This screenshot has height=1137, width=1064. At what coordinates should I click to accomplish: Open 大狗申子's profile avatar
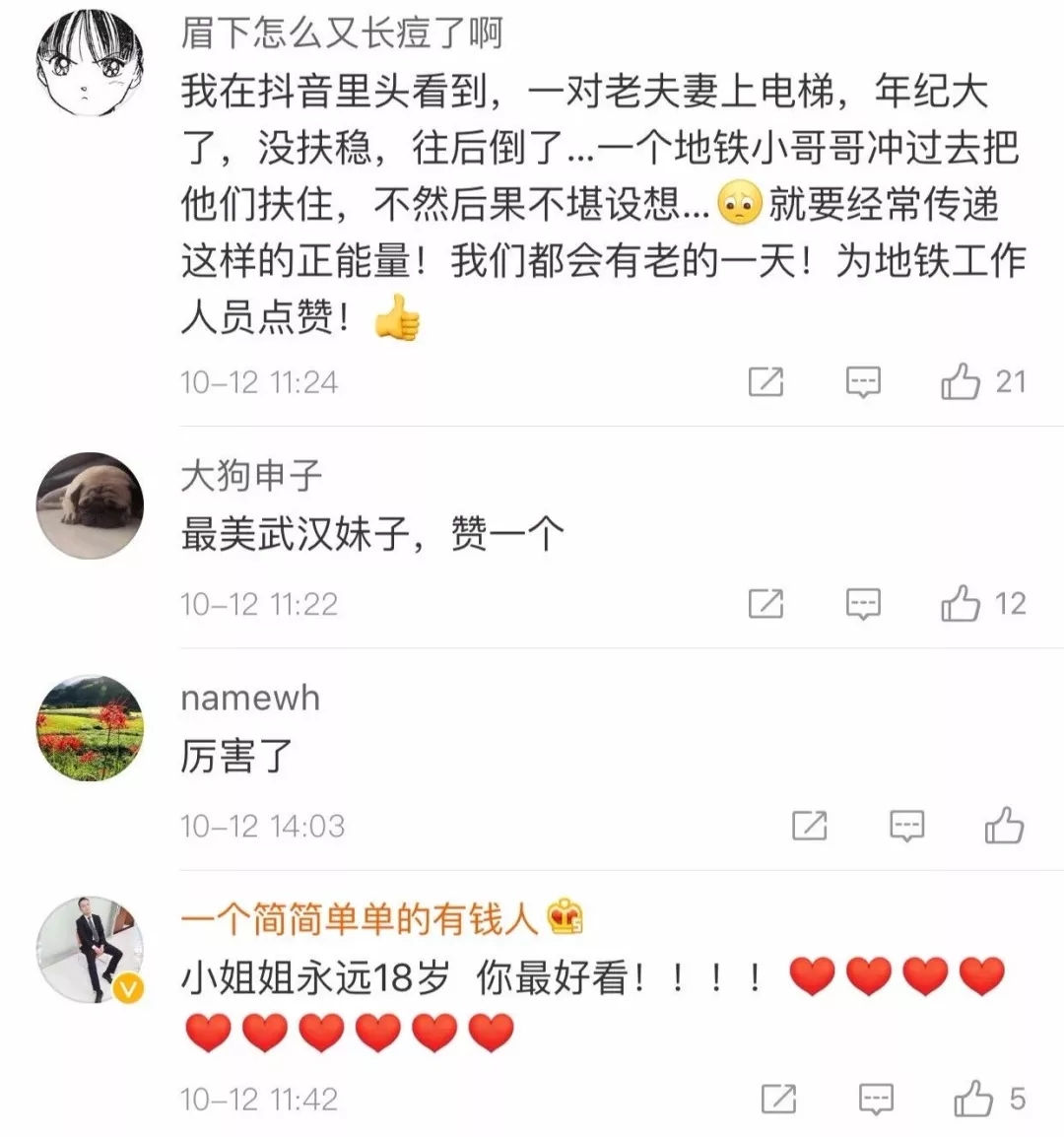90,505
